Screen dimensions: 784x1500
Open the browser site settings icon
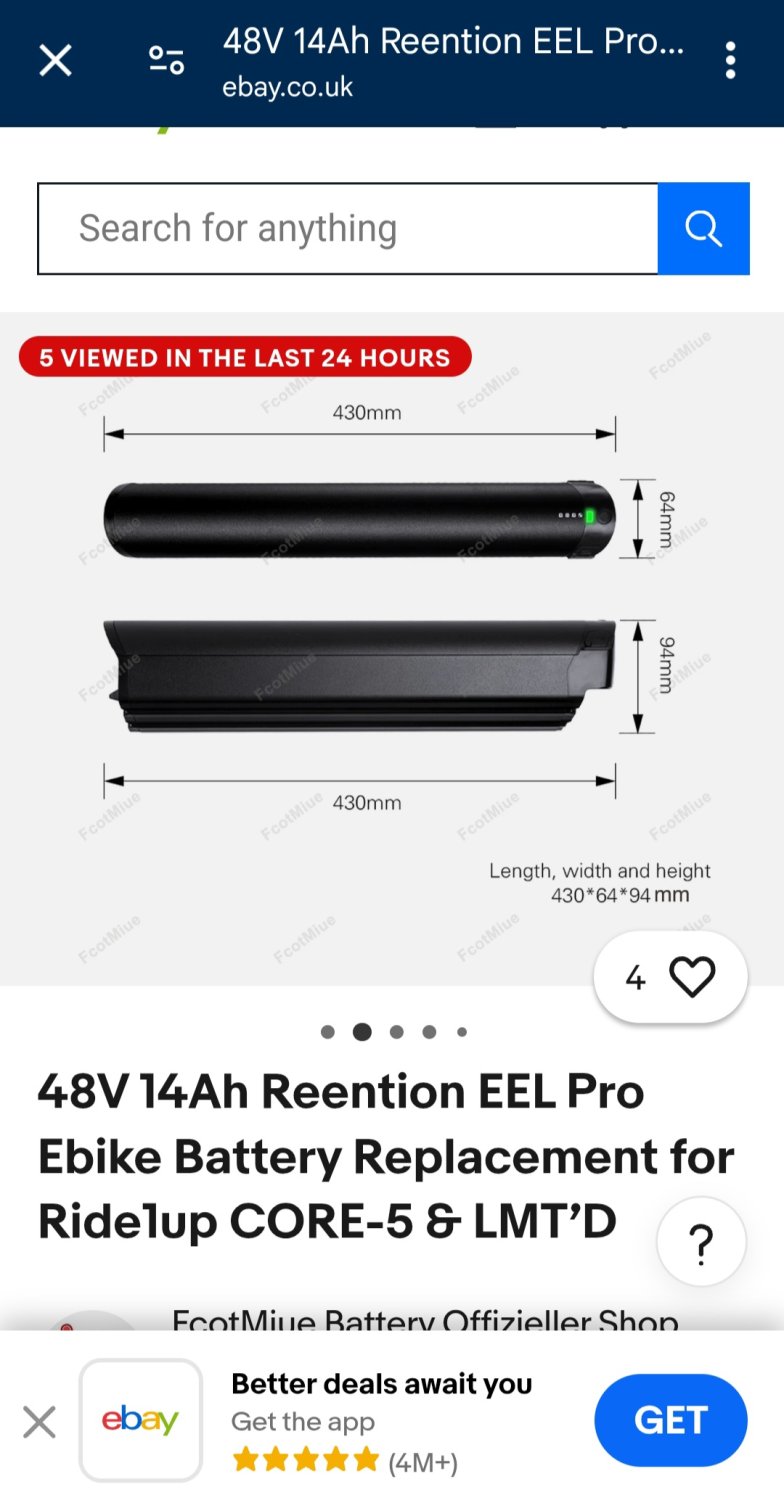tap(166, 61)
